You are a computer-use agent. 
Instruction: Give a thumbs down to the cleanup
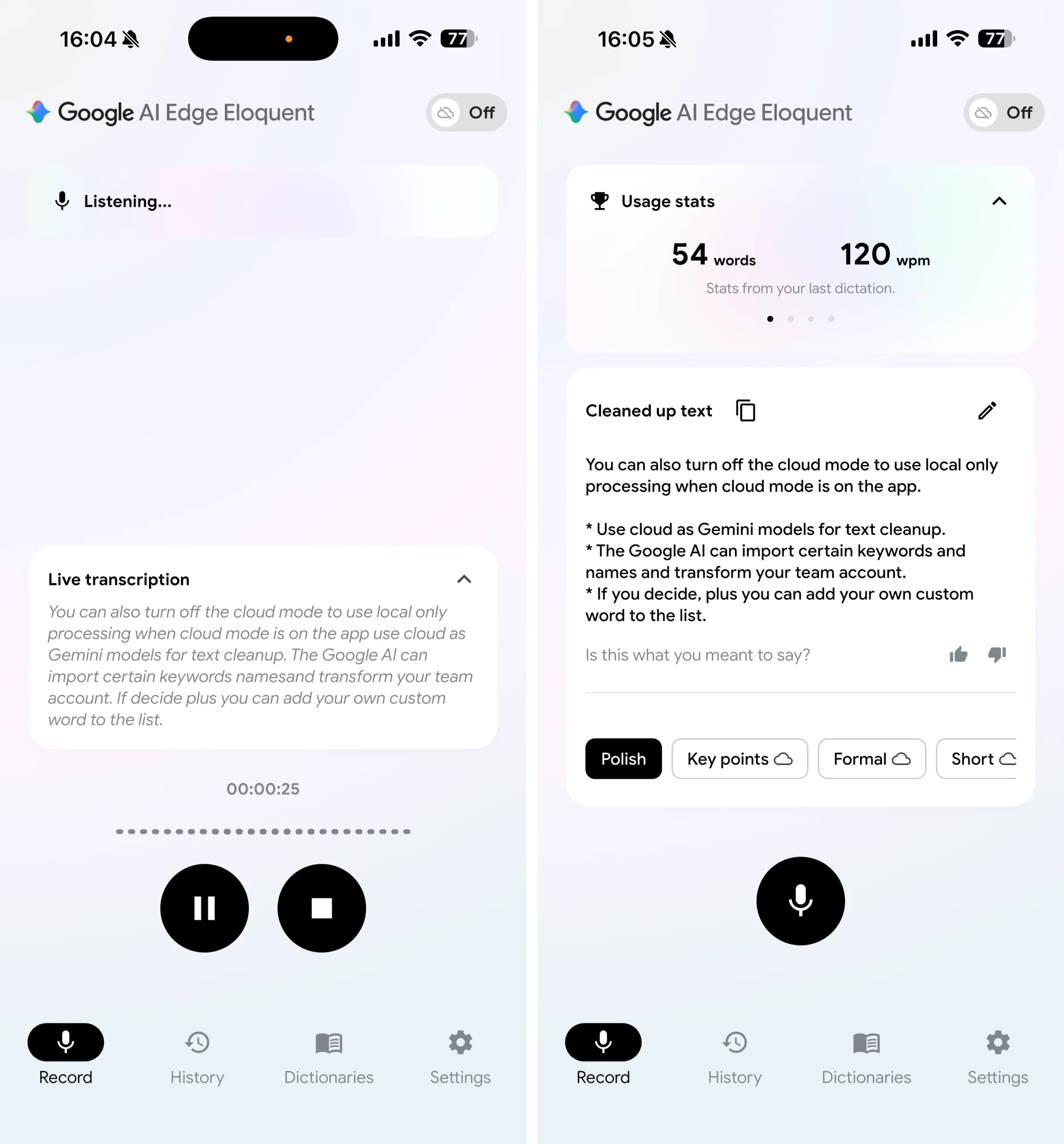point(997,654)
